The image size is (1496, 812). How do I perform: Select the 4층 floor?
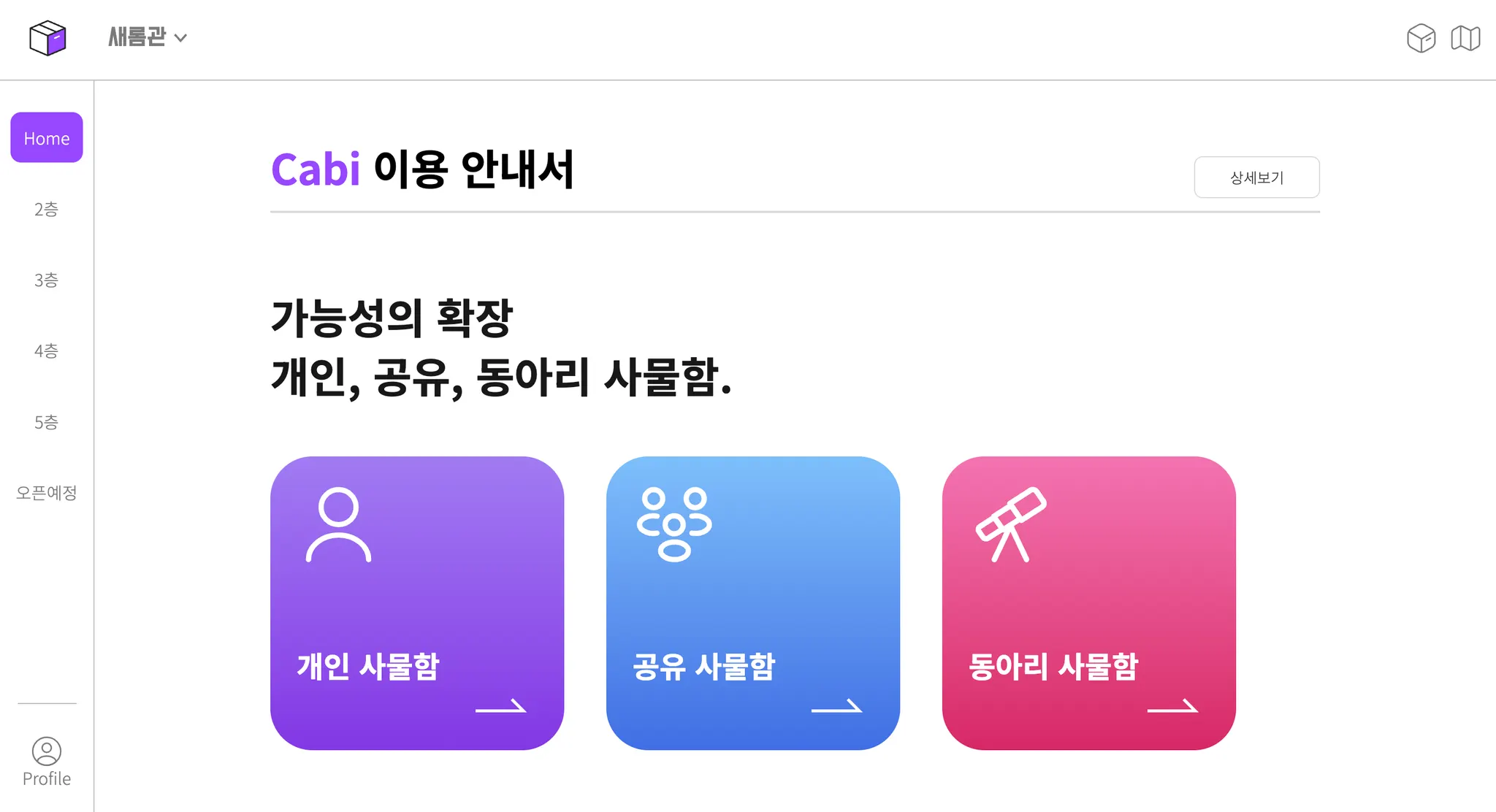[46, 351]
